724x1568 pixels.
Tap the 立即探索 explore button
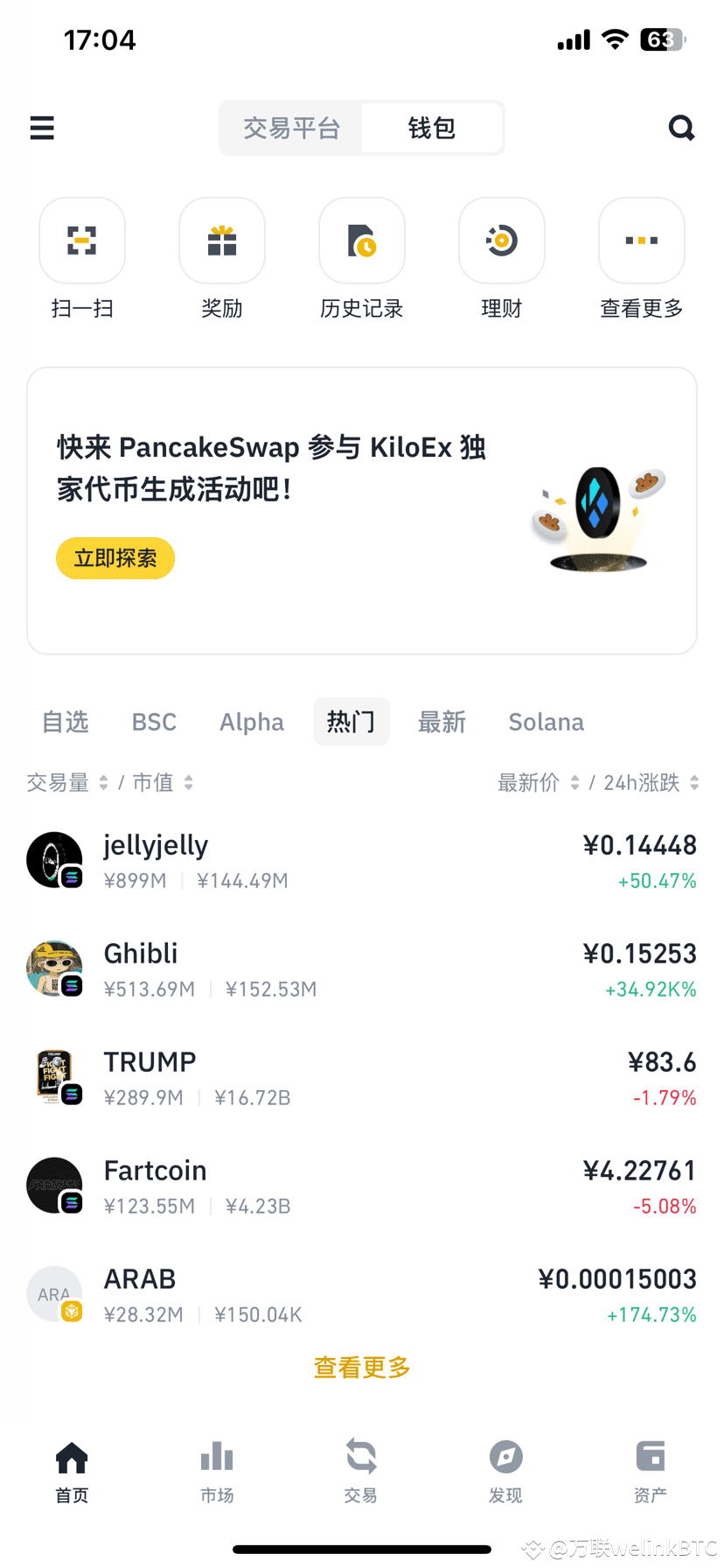point(115,558)
